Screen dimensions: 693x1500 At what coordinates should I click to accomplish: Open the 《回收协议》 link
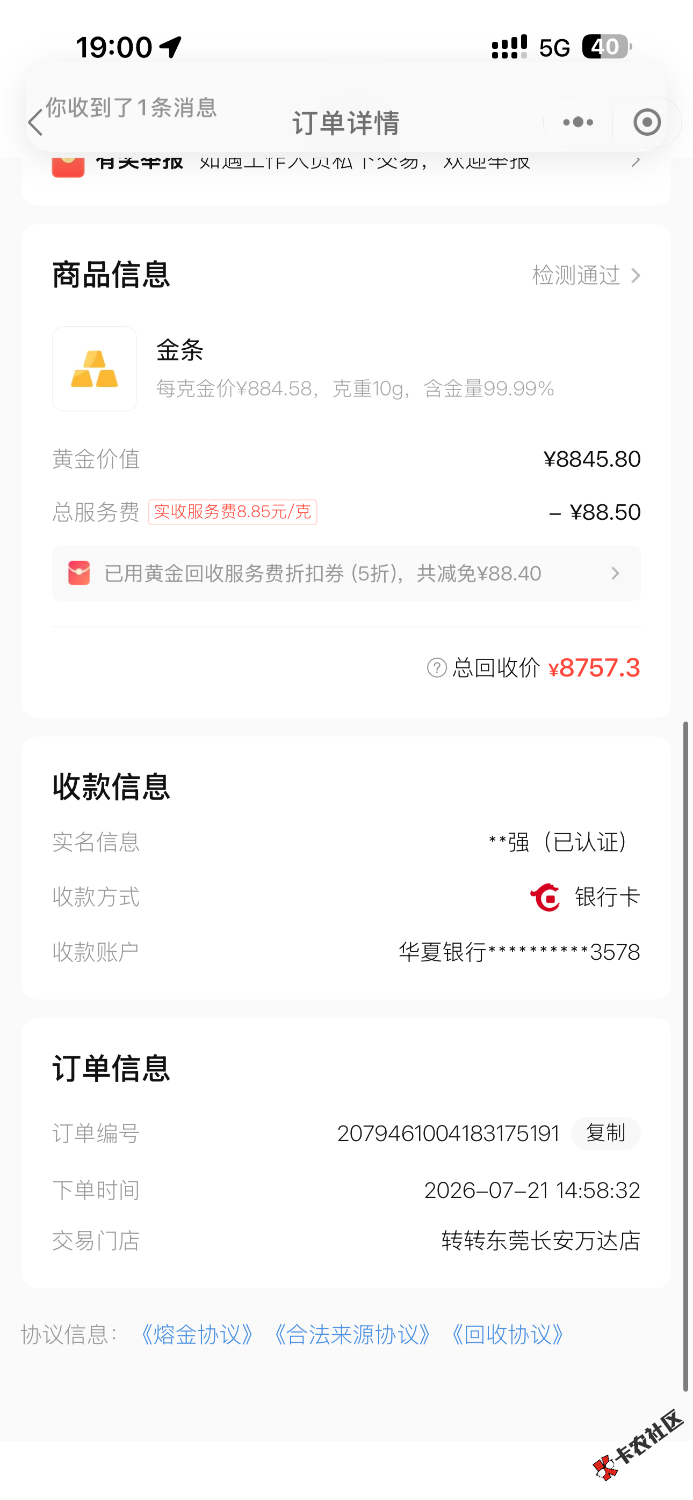click(507, 1334)
